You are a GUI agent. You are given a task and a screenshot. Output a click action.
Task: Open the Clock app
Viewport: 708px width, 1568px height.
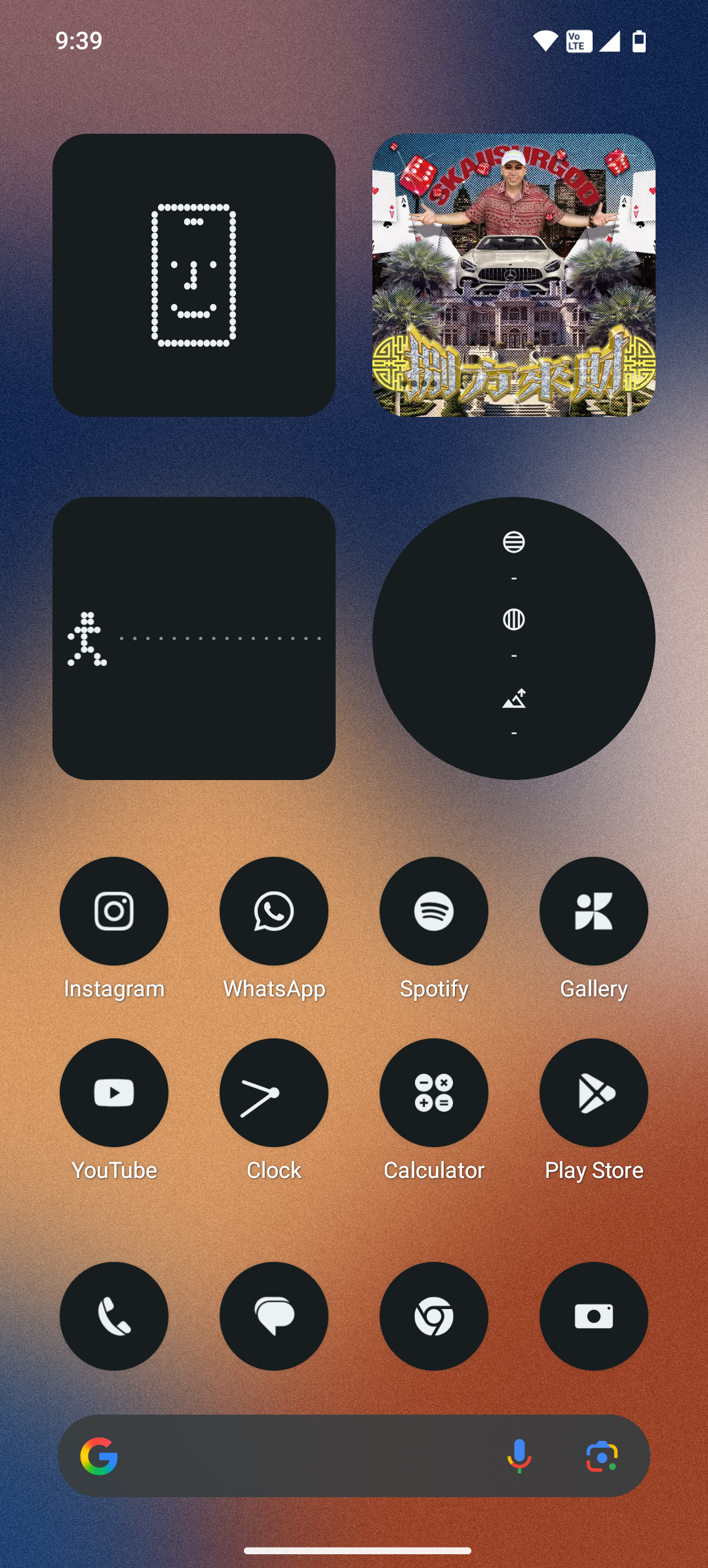click(x=274, y=1093)
